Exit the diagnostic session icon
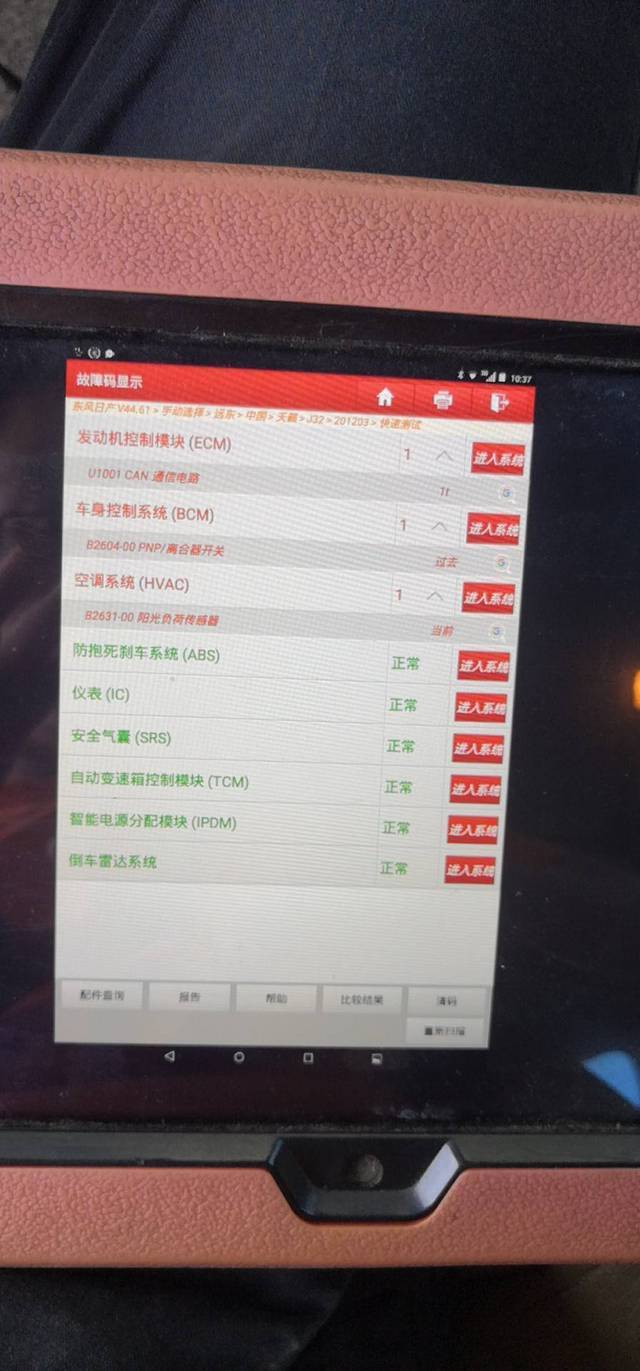Screen dimensions: 640x1371 pos(499,402)
